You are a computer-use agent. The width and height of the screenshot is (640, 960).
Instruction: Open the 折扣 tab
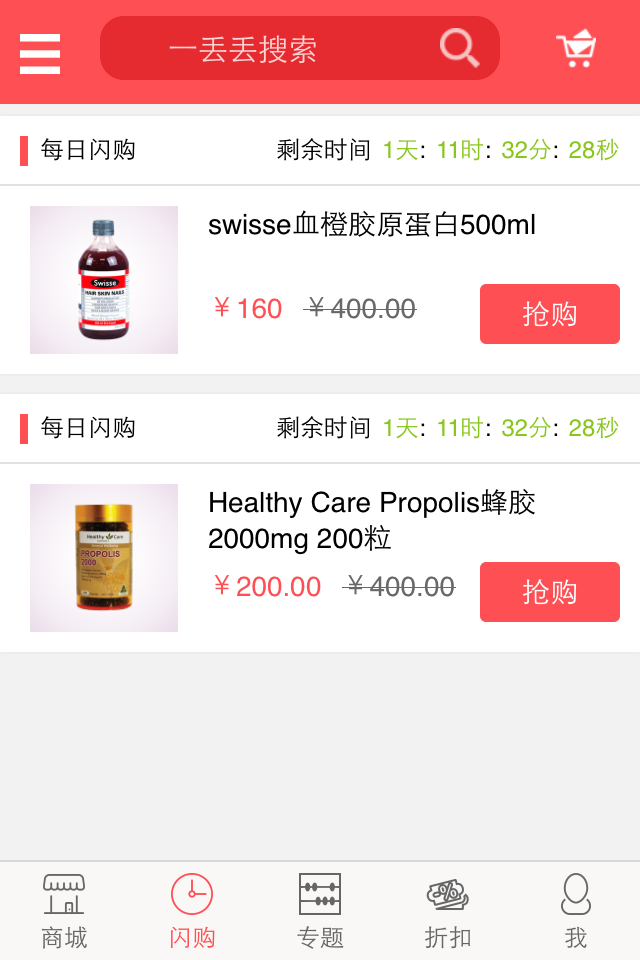(448, 911)
